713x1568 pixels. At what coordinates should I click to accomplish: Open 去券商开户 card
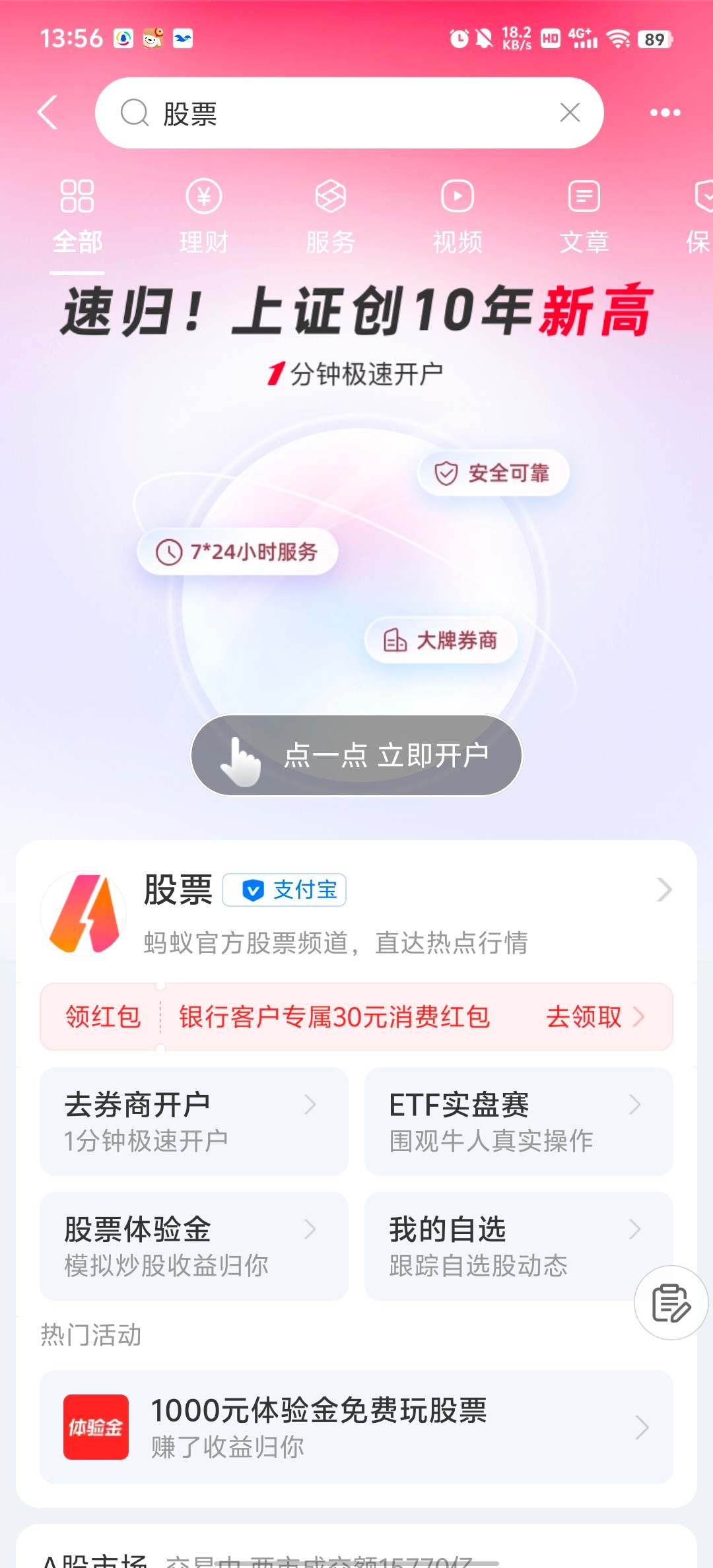tap(194, 1121)
